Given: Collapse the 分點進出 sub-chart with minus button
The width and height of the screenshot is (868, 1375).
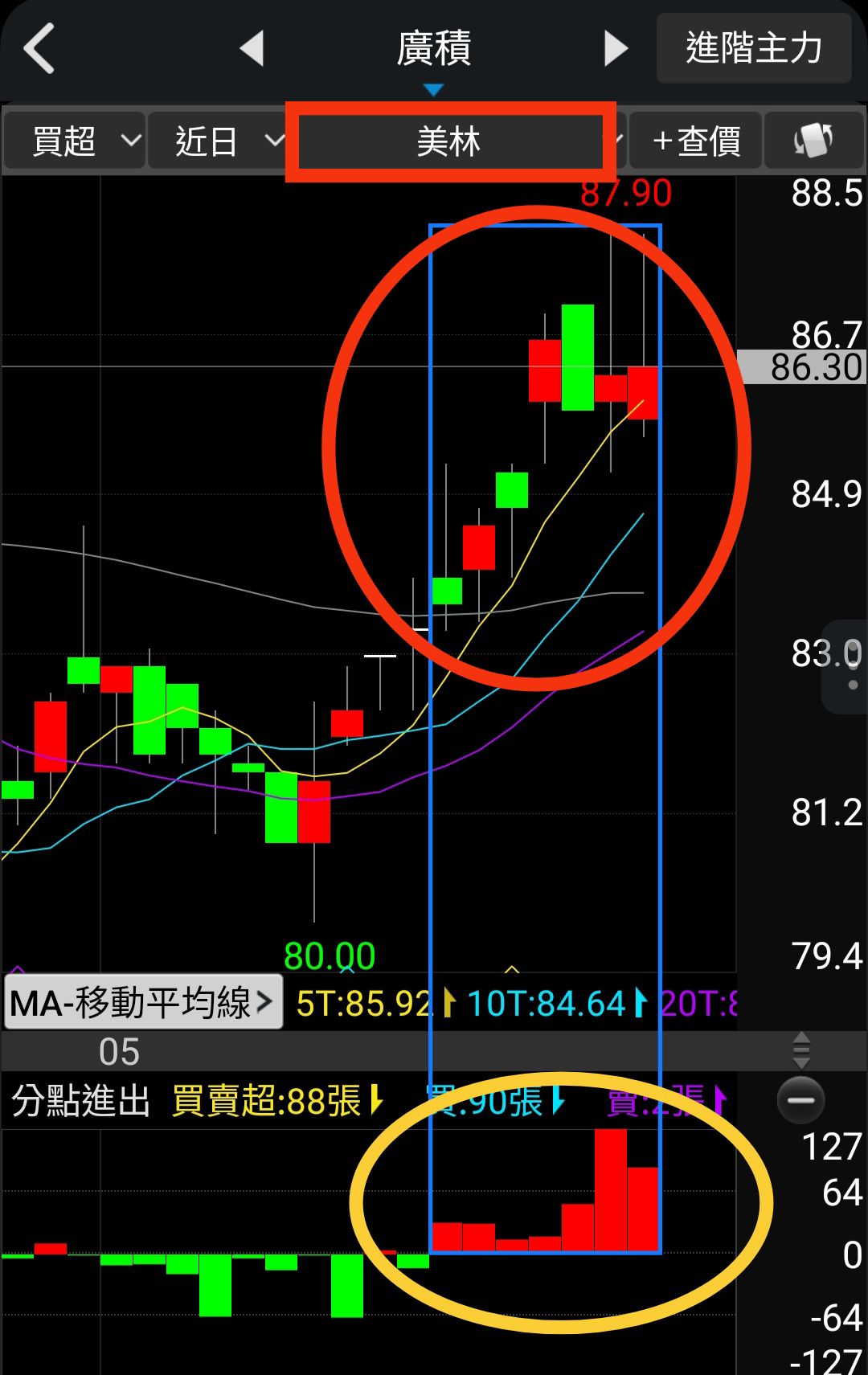Looking at the screenshot, I should [800, 1100].
